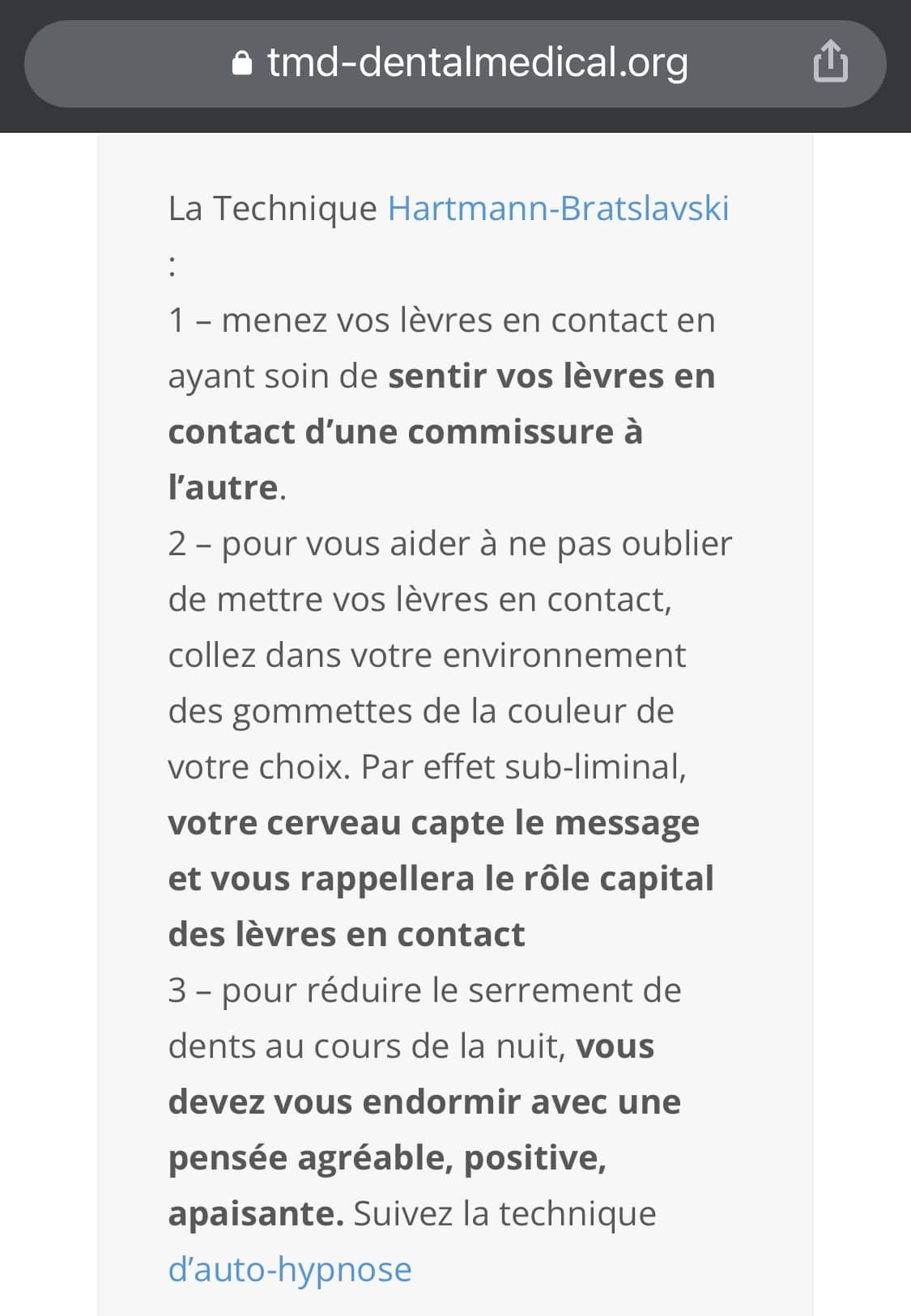Screen dimensions: 911x1316
Task: Tap the tmd-dentalmedical.org address bar
Action: tap(455, 63)
